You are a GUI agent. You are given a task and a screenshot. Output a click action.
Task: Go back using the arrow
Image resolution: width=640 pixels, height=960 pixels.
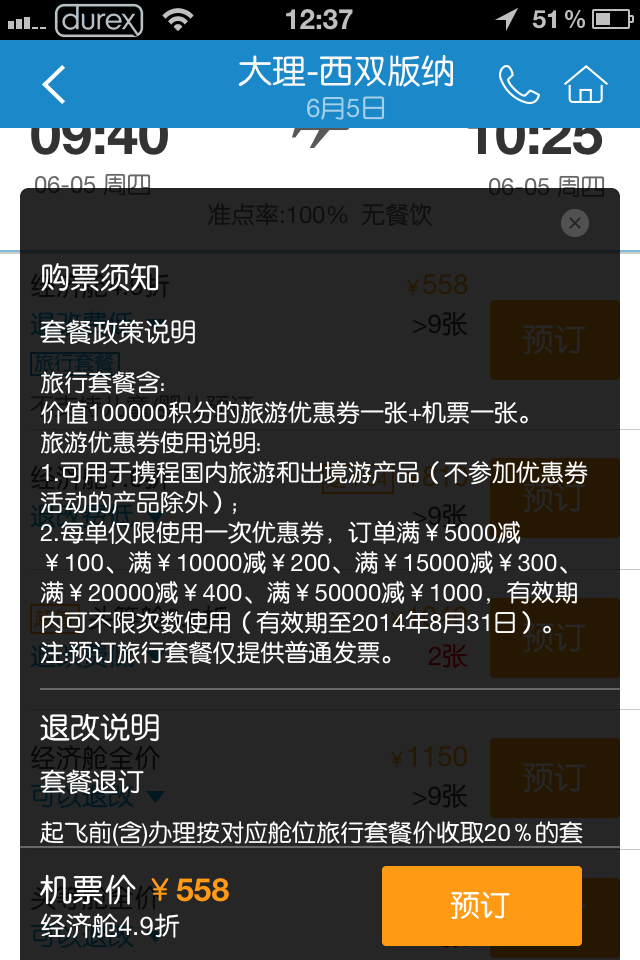pos(54,85)
